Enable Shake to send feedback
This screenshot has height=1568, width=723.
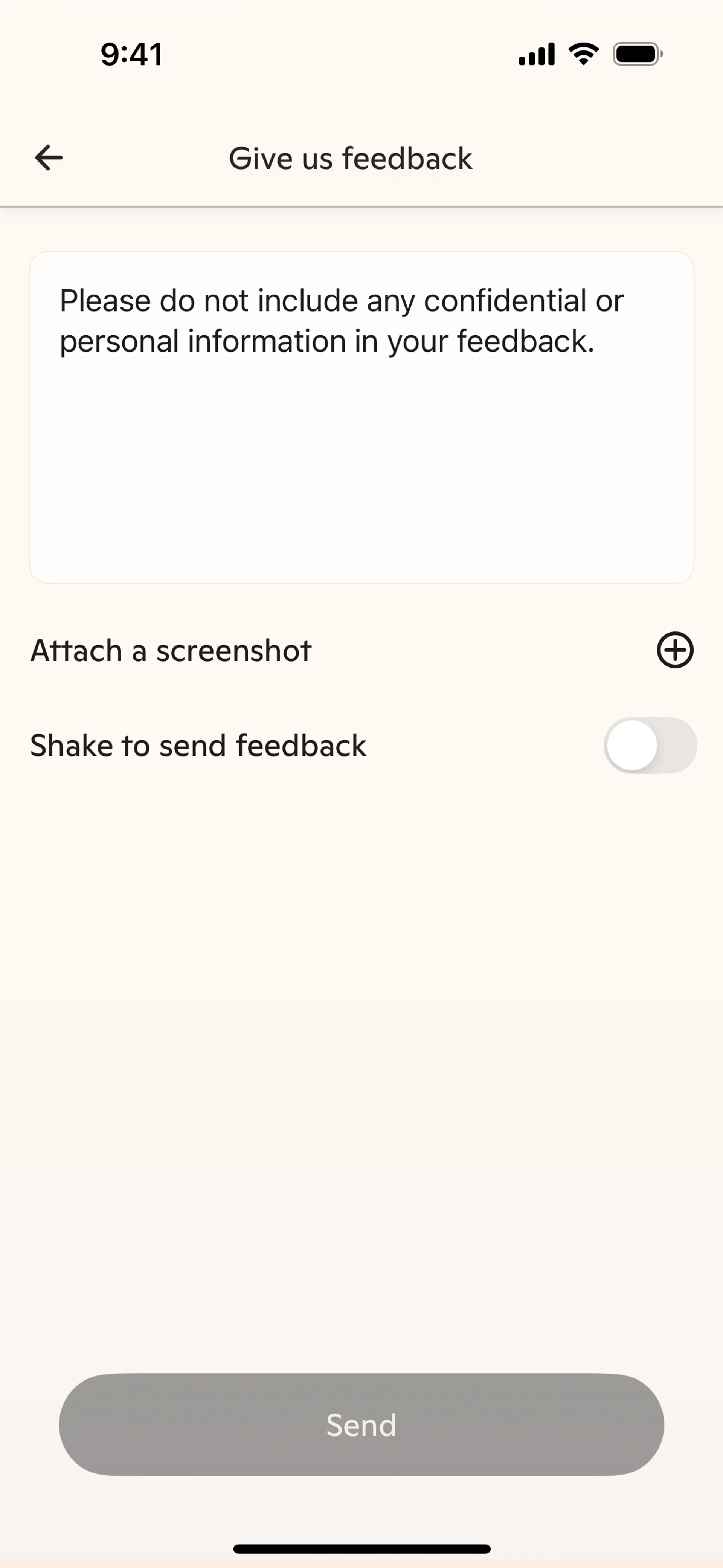click(x=649, y=745)
